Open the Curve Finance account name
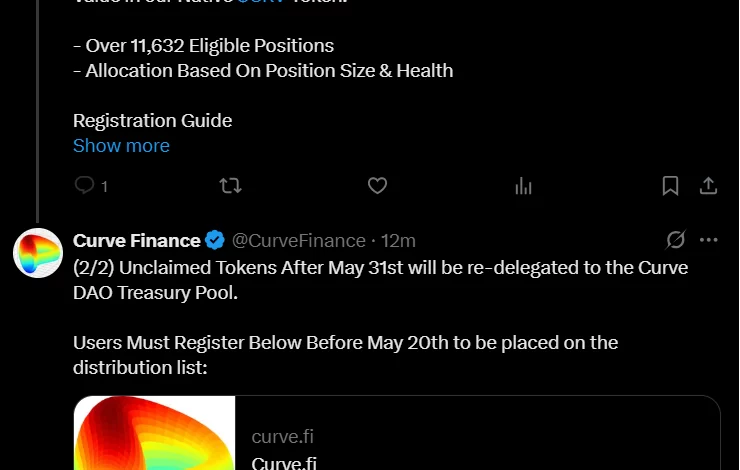 137,241
